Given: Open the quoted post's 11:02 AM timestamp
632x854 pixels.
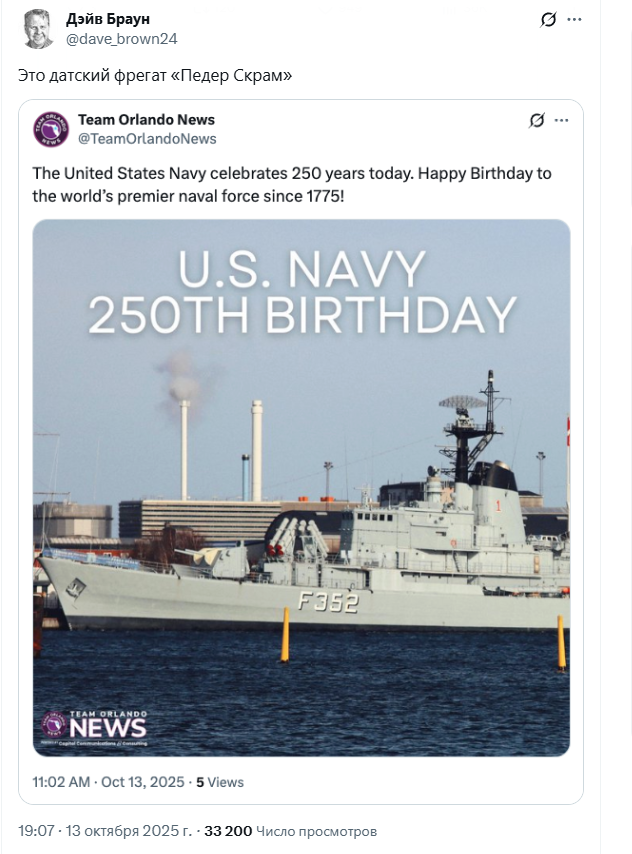Looking at the screenshot, I should pyautogui.click(x=108, y=782).
